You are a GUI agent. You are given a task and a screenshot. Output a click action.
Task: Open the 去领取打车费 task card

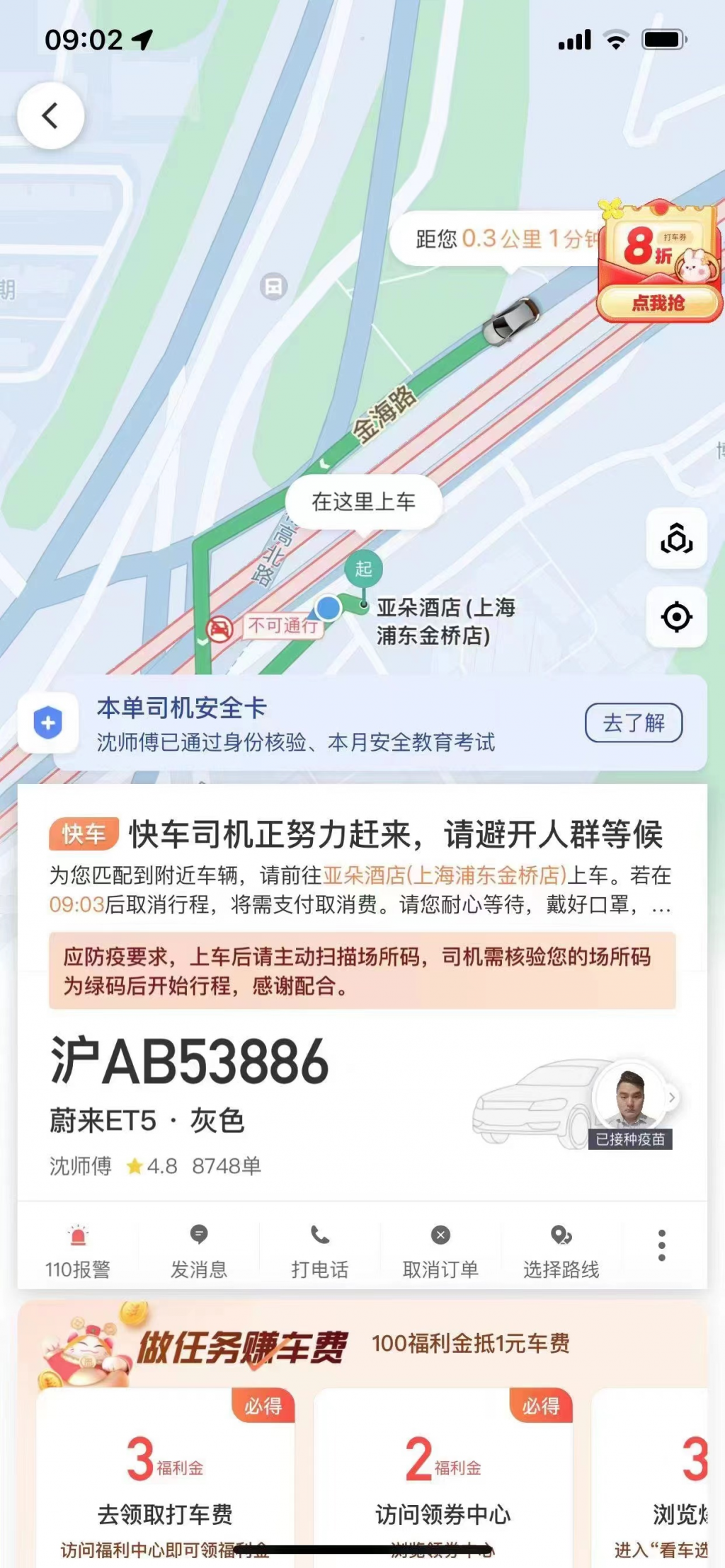point(165,1479)
